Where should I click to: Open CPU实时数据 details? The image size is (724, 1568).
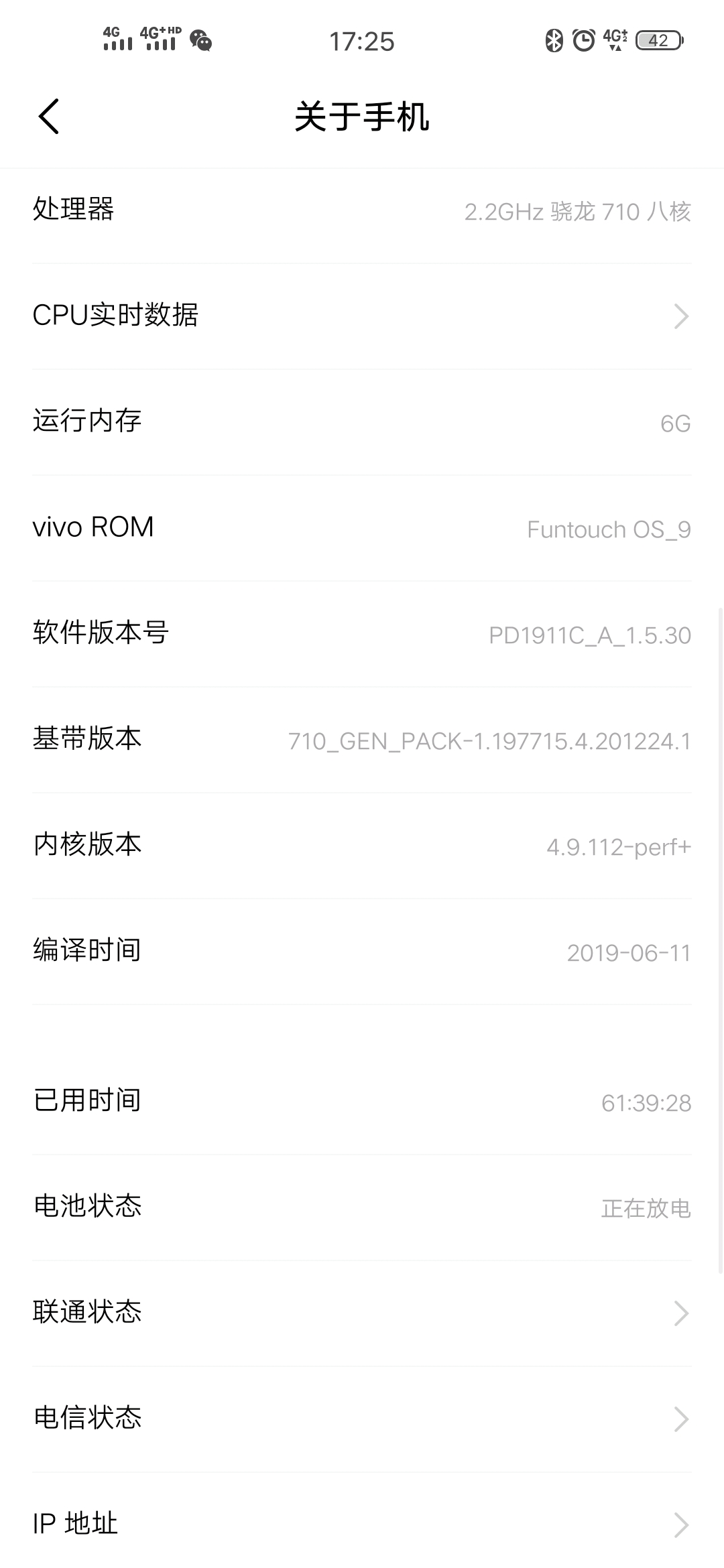(362, 316)
